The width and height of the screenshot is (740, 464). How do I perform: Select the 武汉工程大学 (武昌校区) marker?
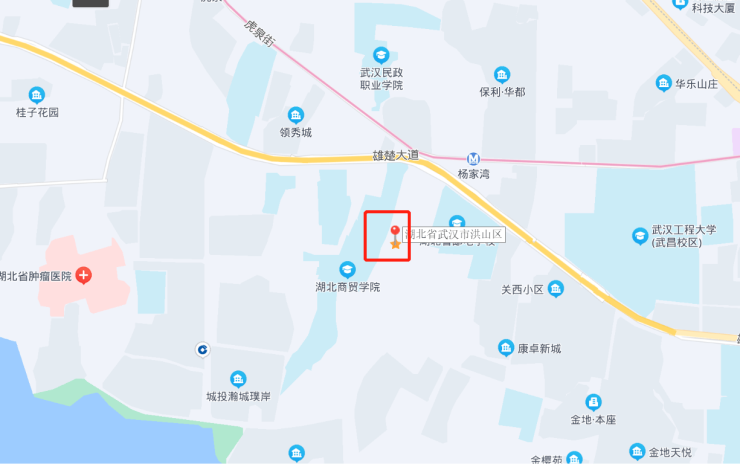coord(640,235)
